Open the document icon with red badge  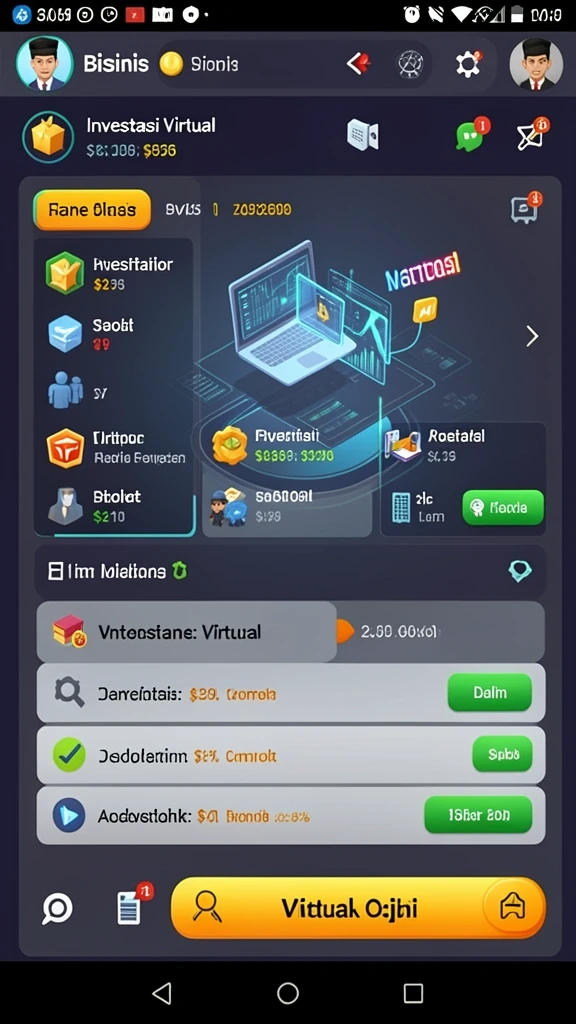tap(131, 905)
